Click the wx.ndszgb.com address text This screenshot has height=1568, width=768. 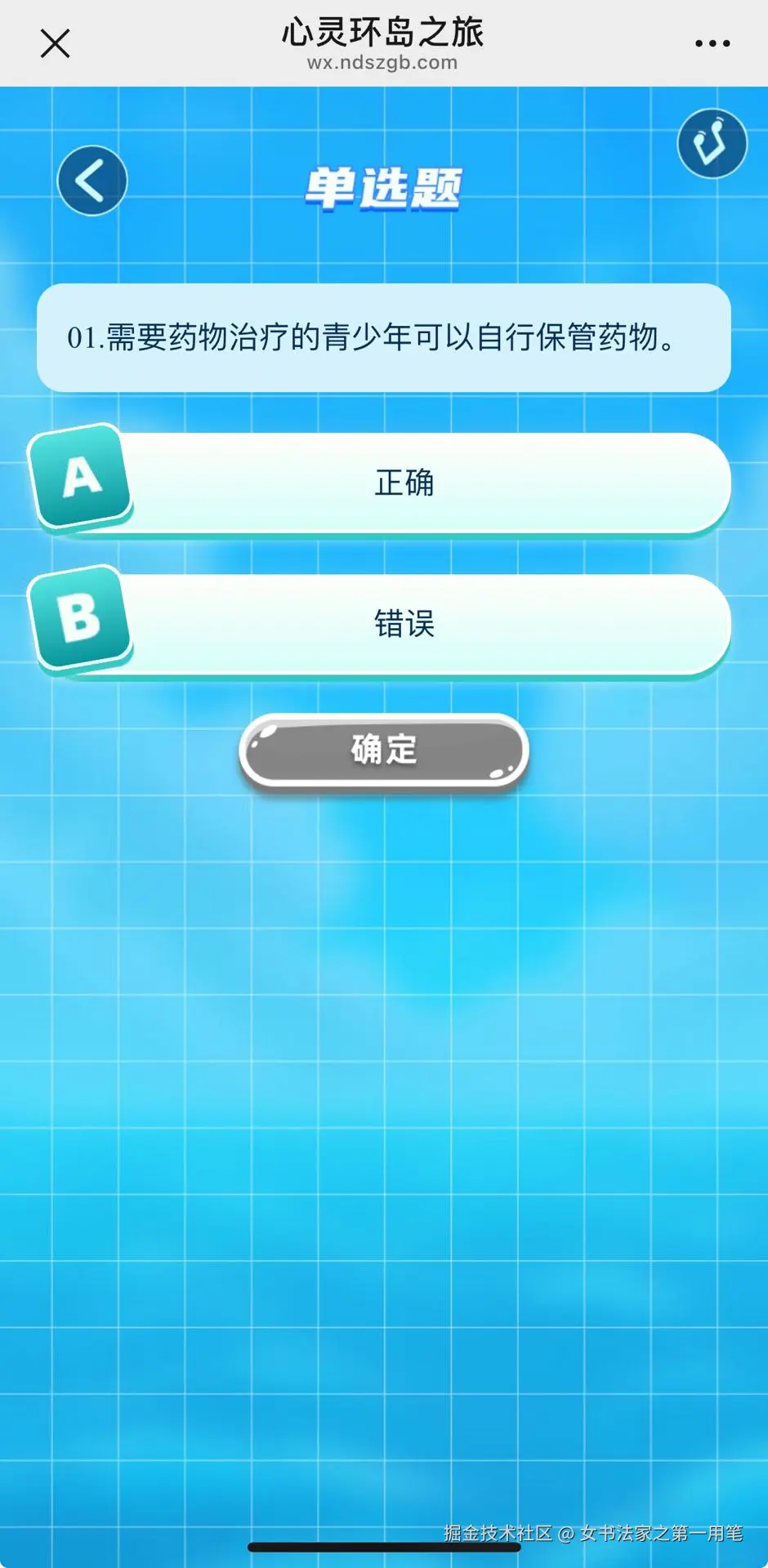click(384, 63)
